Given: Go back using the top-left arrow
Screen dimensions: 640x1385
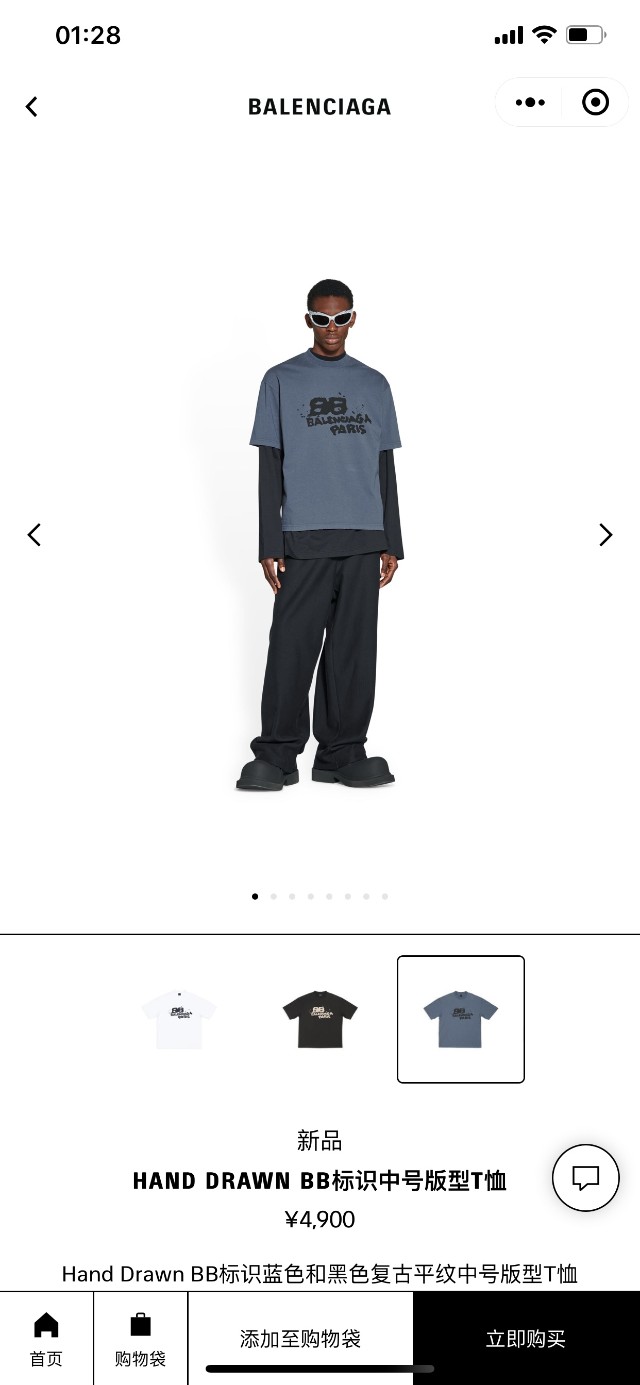Looking at the screenshot, I should pyautogui.click(x=32, y=107).
